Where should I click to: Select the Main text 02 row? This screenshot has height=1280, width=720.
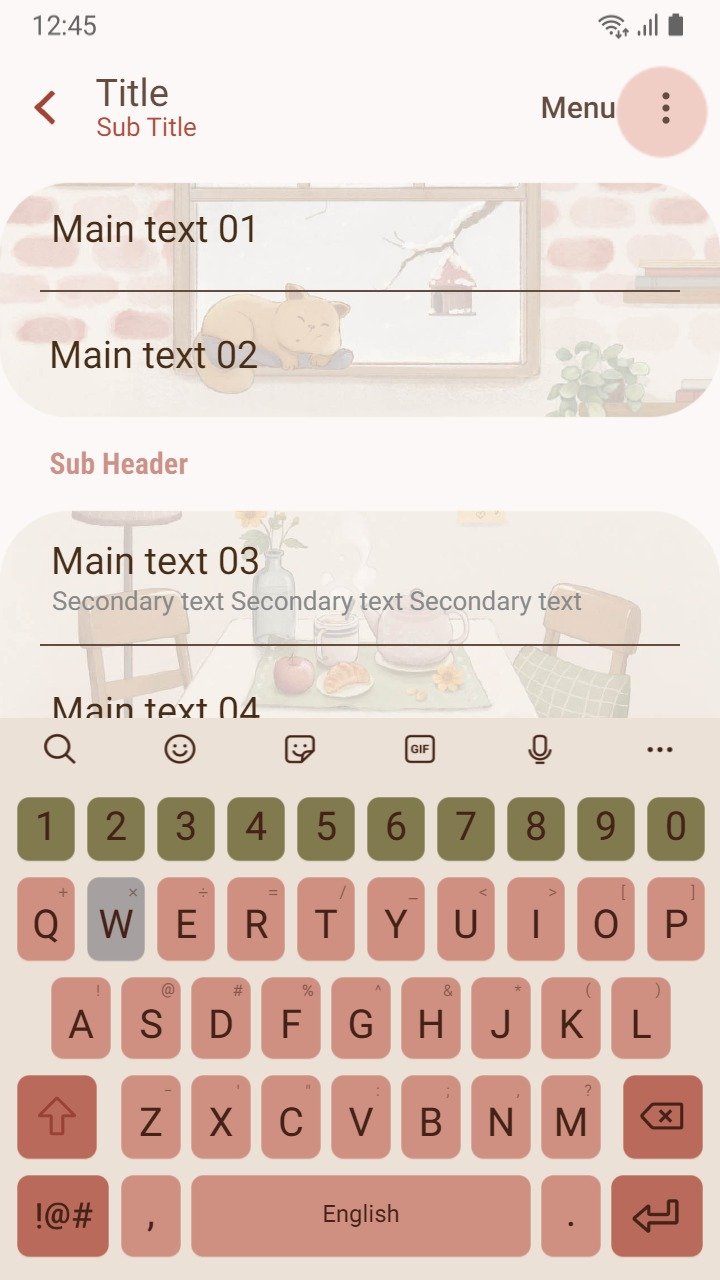[x=360, y=354]
